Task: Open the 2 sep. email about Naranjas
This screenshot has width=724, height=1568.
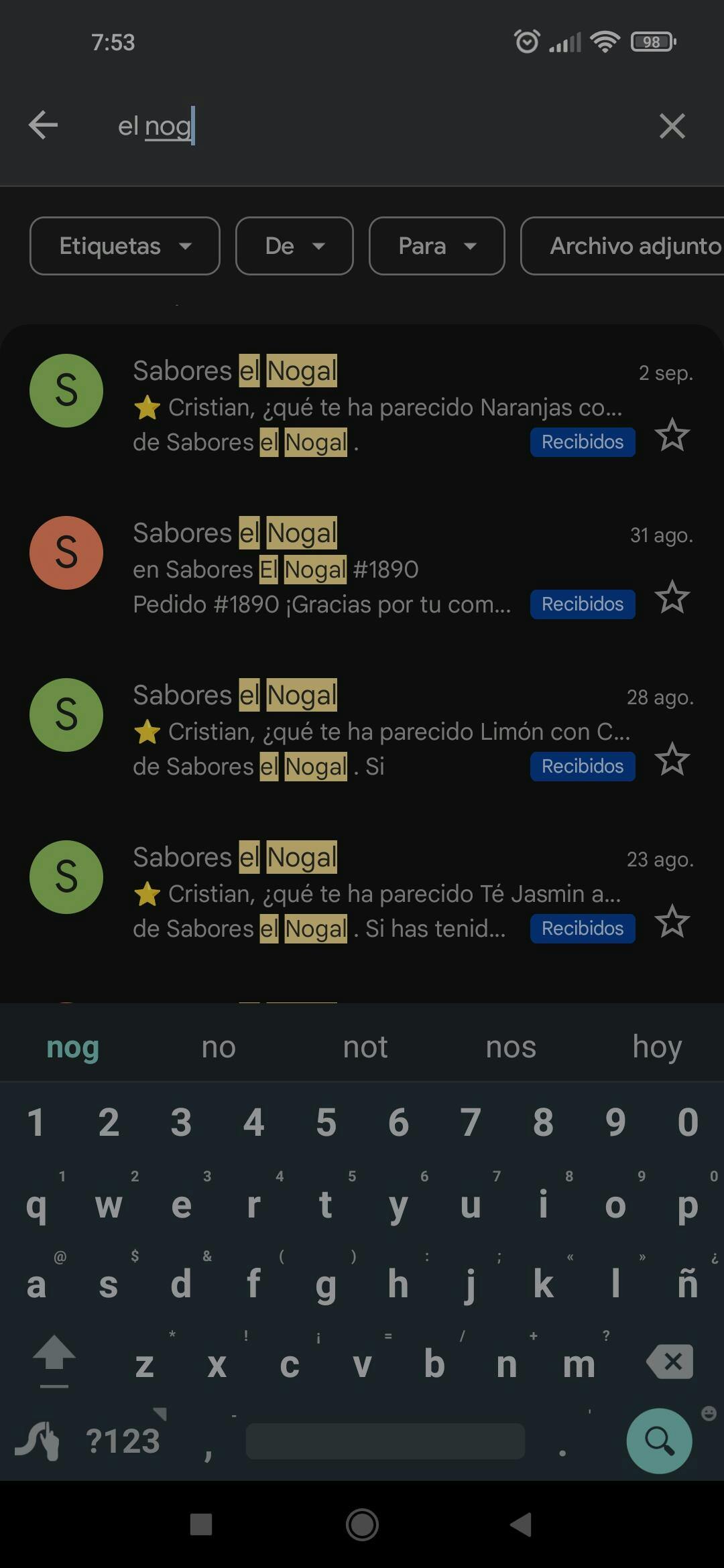Action: pos(375,406)
